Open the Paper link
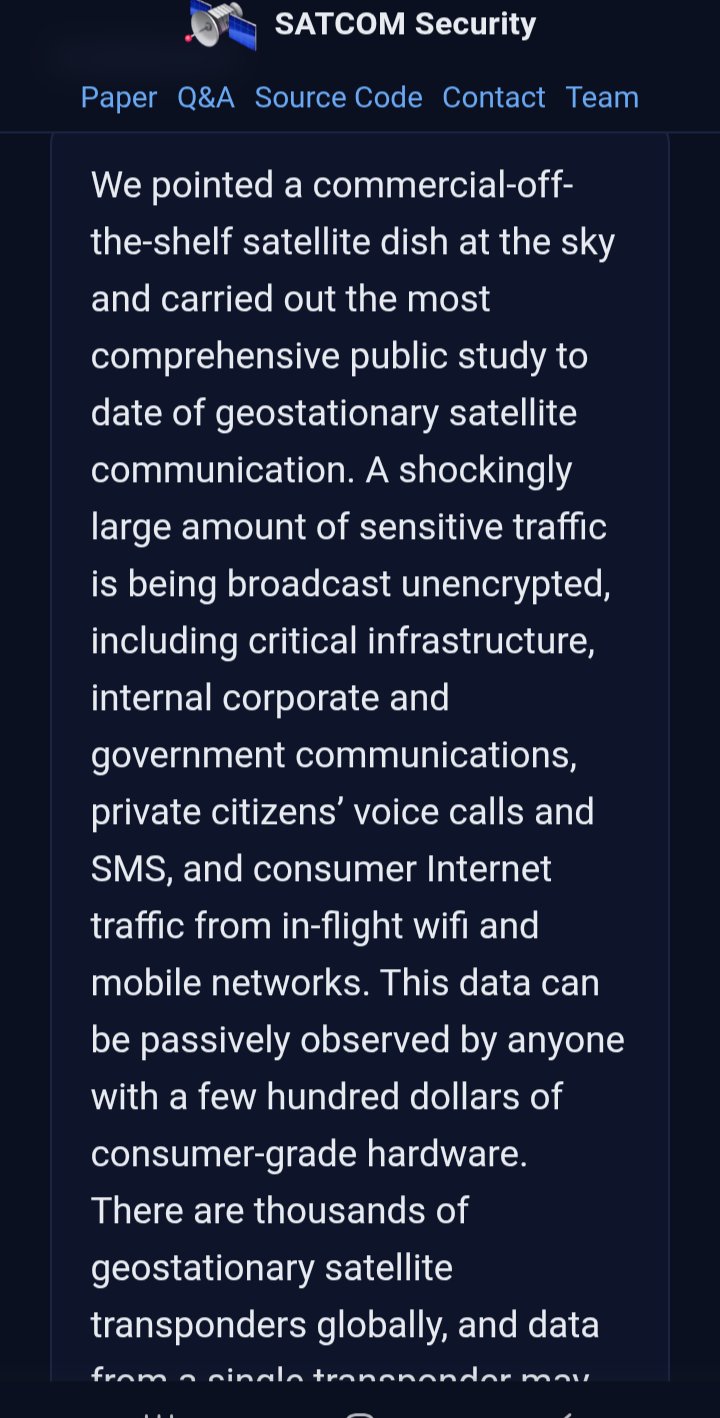The width and height of the screenshot is (720, 1418). click(118, 97)
